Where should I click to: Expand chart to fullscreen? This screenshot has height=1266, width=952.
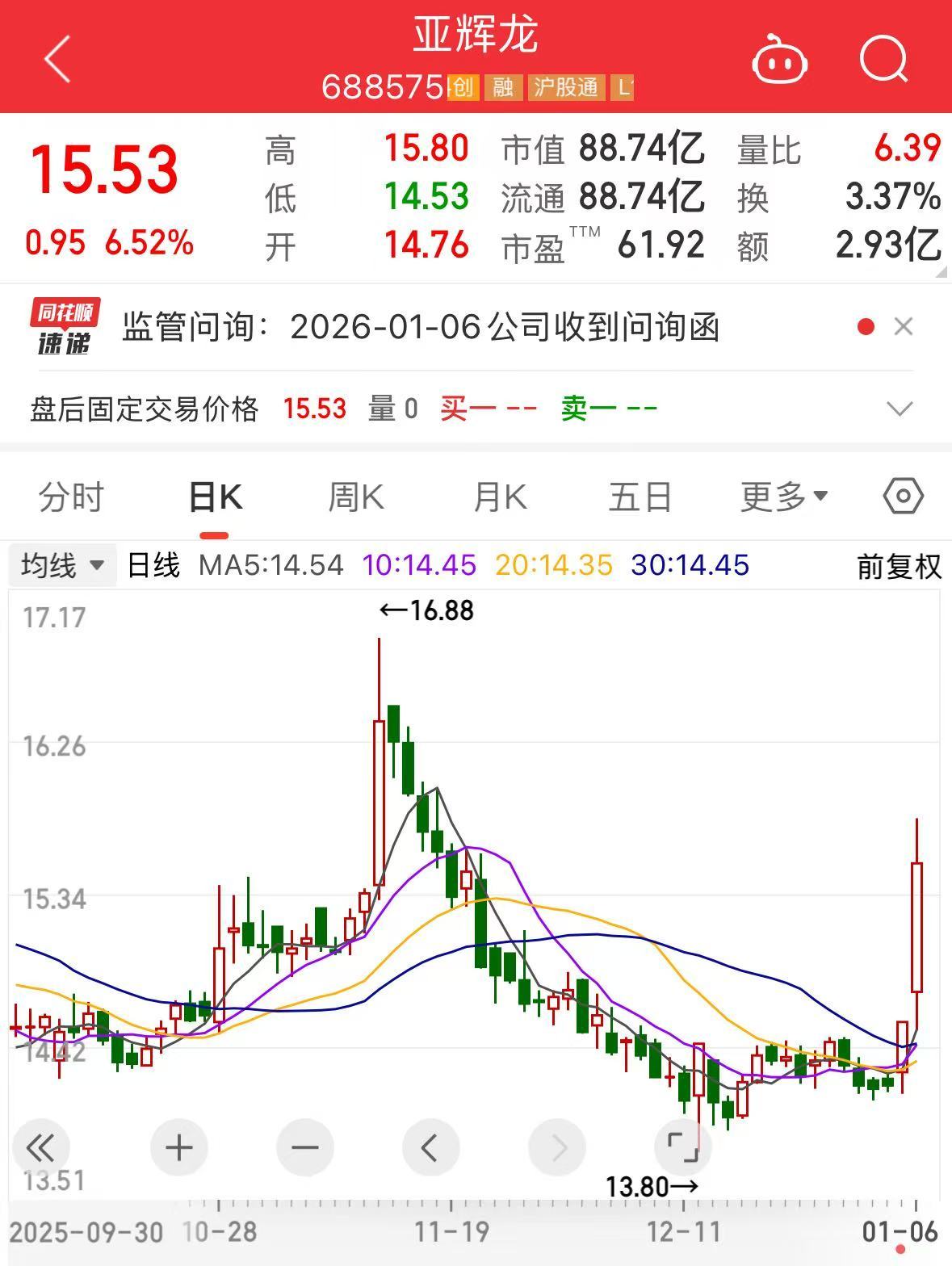682,1147
